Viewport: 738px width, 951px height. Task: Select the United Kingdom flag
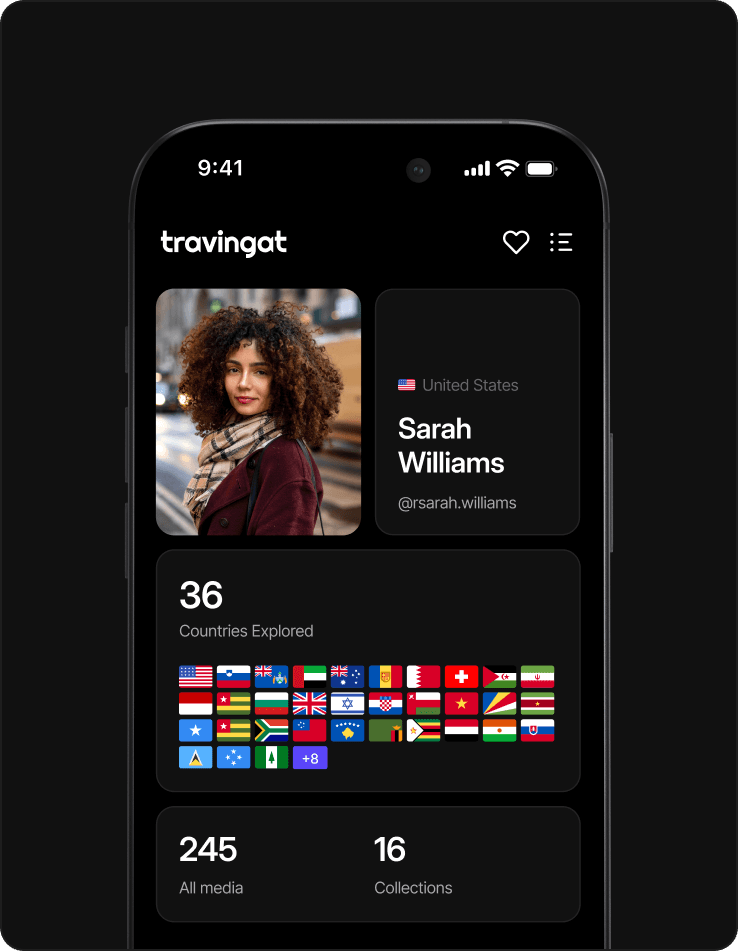pos(310,703)
